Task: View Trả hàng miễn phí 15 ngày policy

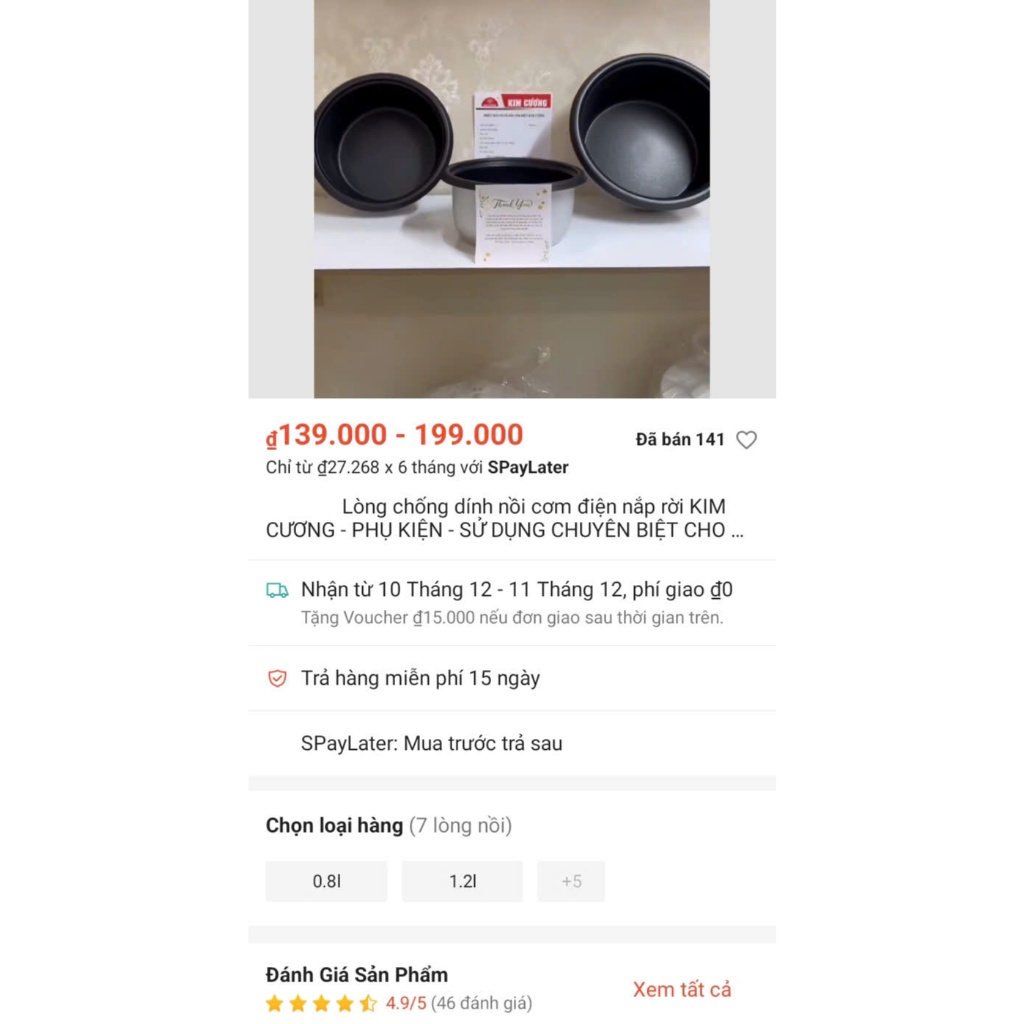Action: coord(420,678)
